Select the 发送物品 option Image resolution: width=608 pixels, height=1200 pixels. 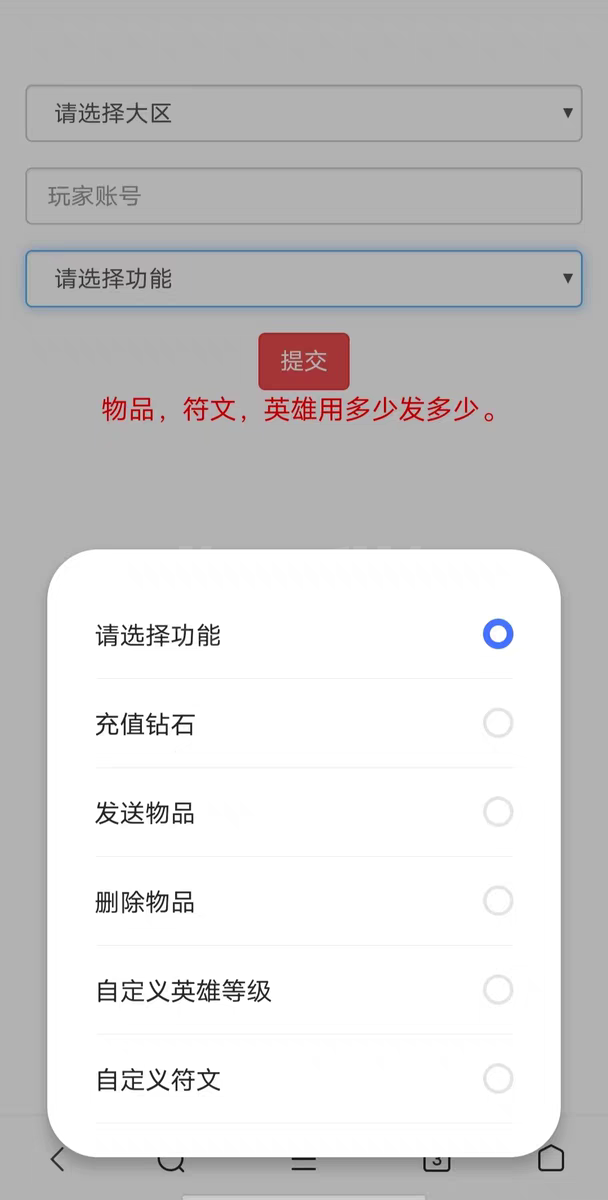pos(304,813)
